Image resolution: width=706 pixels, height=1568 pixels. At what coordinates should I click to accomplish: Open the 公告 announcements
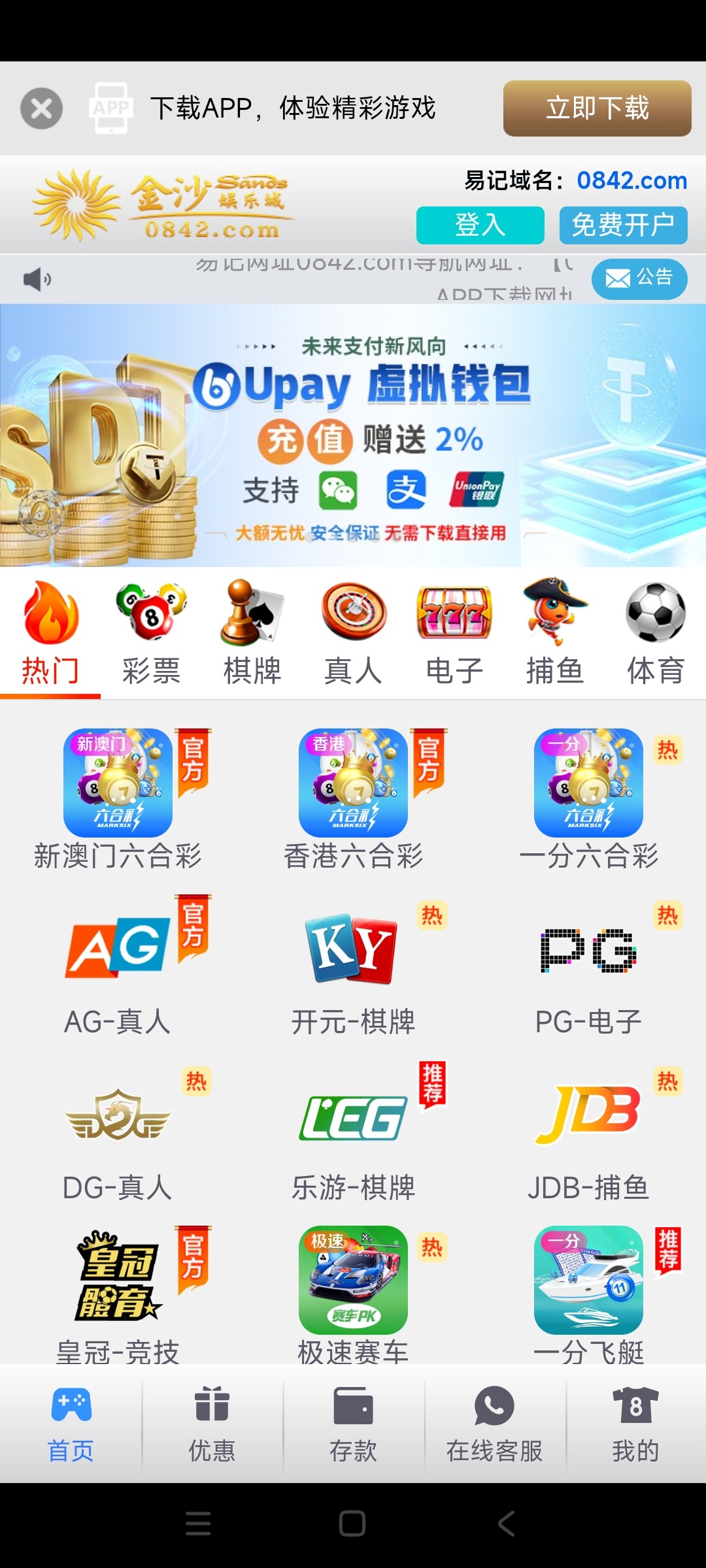pyautogui.click(x=639, y=279)
